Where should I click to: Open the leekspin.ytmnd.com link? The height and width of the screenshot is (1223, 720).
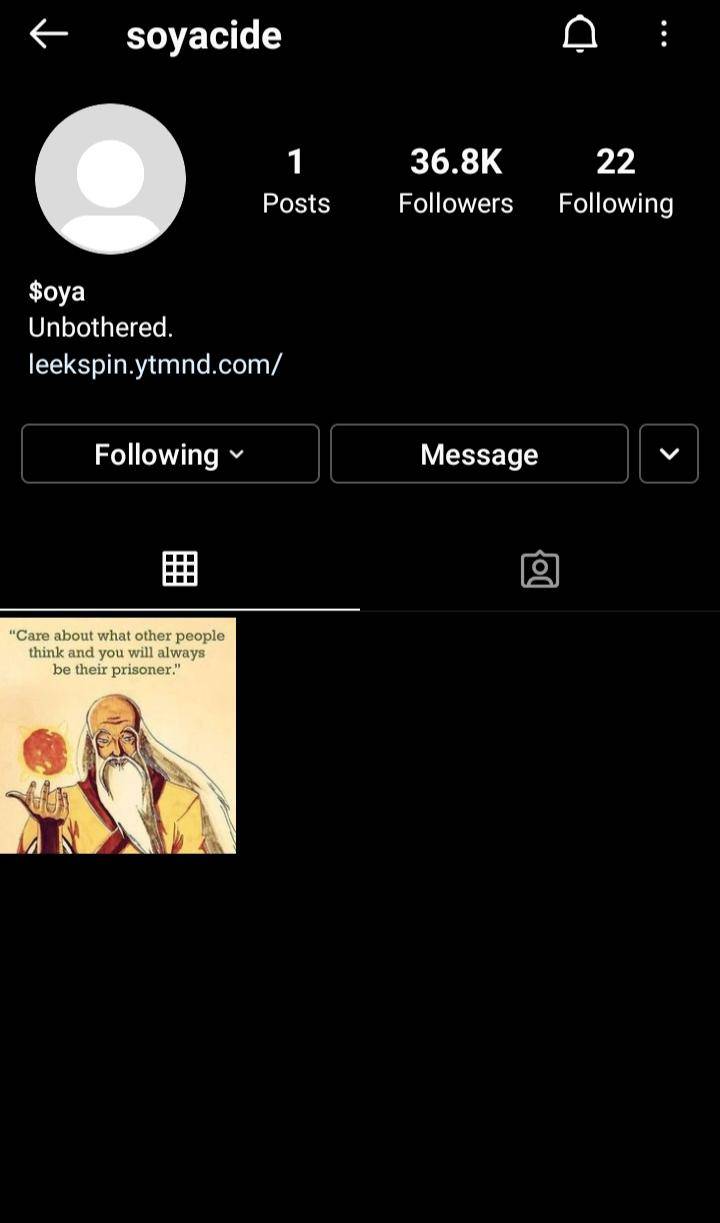pyautogui.click(x=155, y=364)
